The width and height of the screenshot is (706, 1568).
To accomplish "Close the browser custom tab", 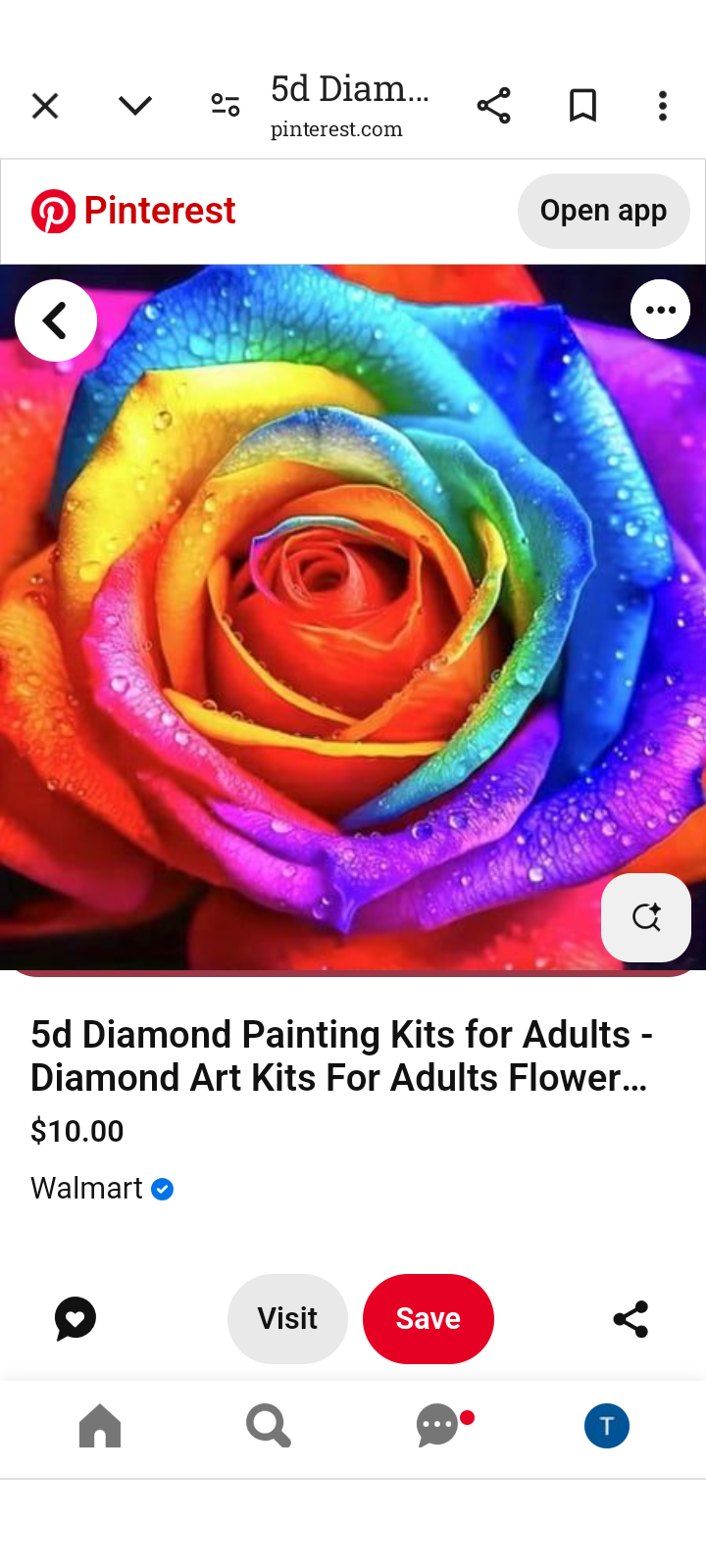I will point(45,106).
